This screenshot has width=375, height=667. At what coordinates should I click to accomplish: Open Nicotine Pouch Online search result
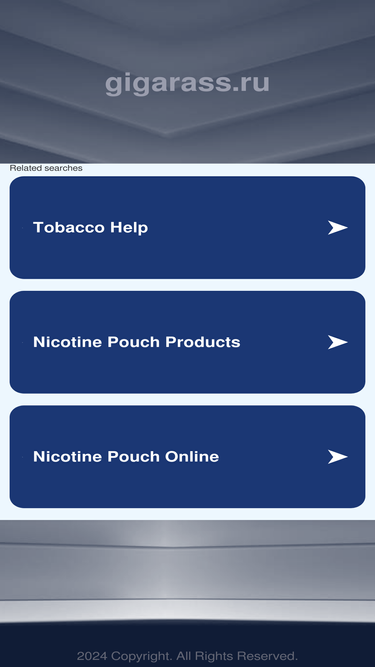click(187, 456)
